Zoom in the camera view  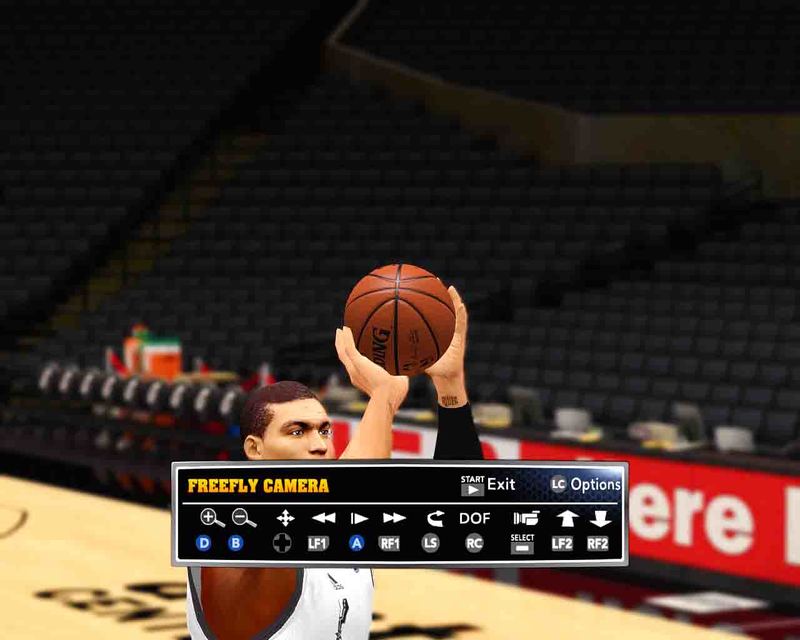(x=211, y=518)
